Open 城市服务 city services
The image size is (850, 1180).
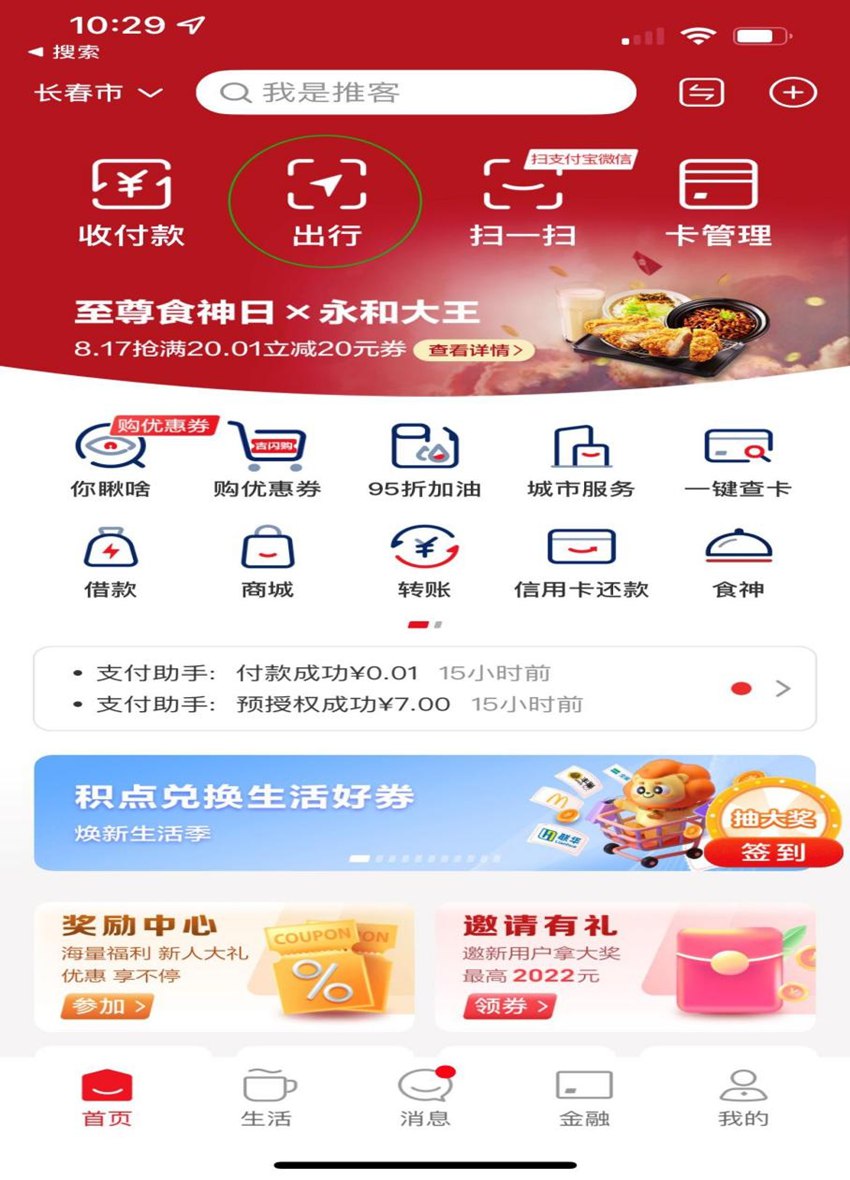pos(581,460)
